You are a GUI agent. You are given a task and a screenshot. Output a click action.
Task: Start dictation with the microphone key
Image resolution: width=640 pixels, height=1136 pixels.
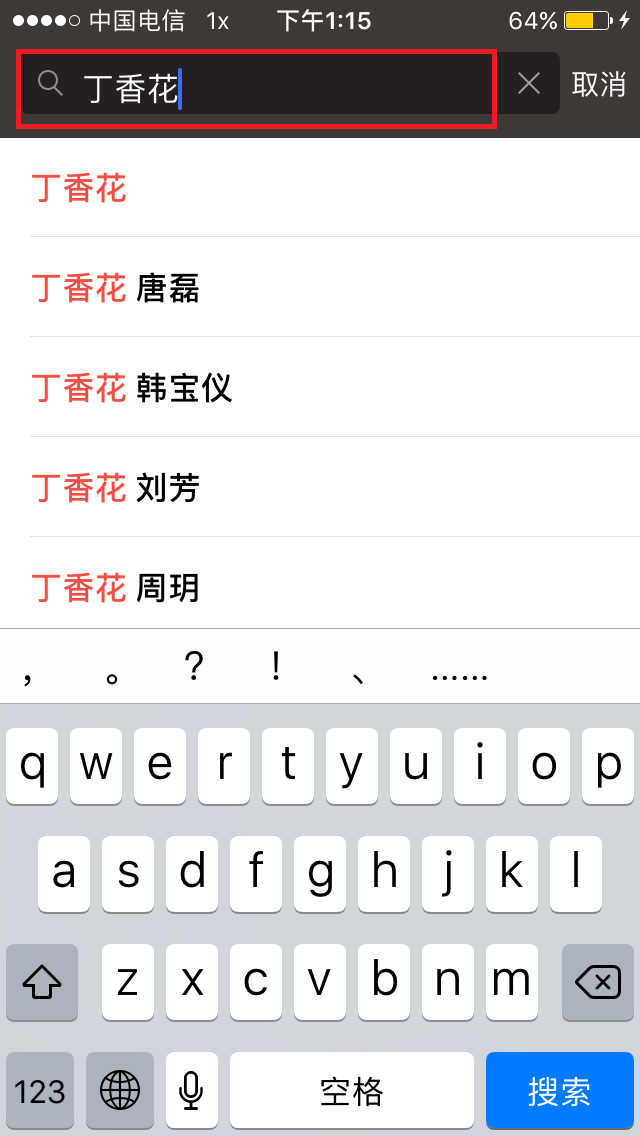191,1090
